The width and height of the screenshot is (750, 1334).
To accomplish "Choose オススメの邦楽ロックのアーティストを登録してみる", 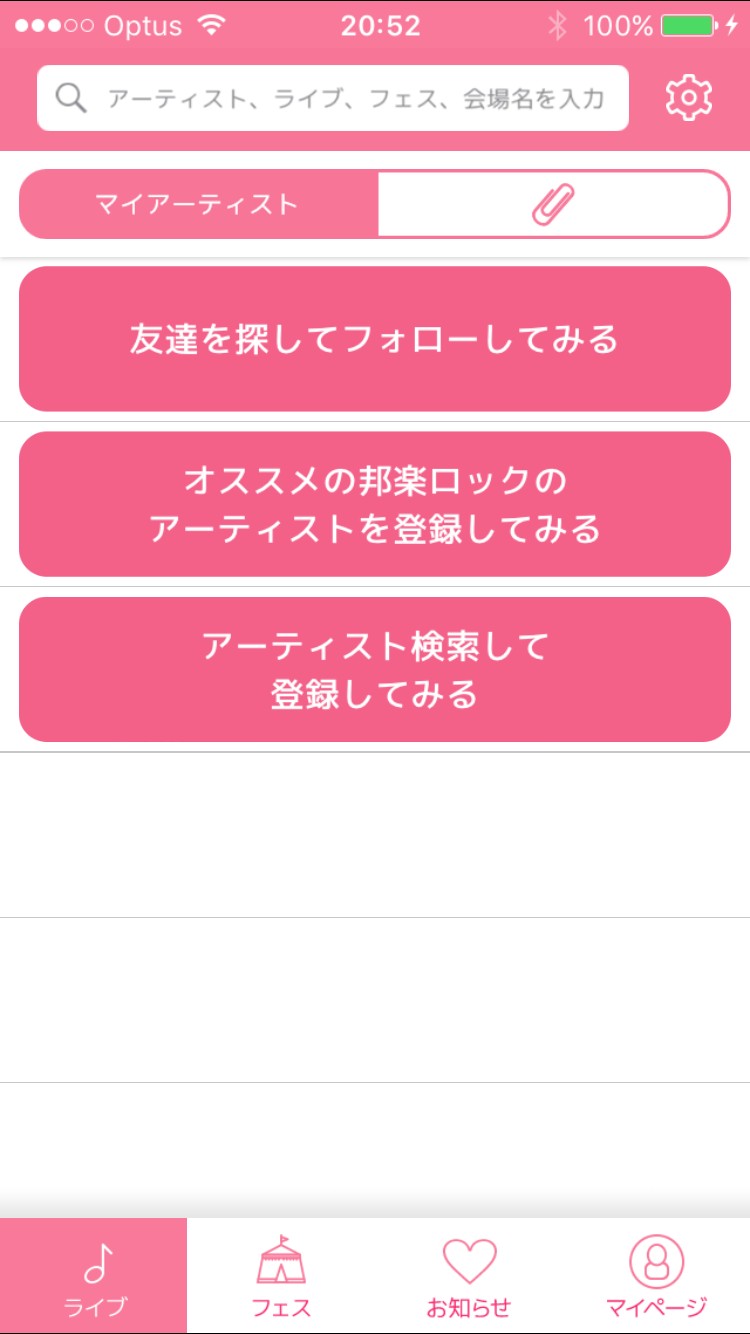I will point(375,504).
